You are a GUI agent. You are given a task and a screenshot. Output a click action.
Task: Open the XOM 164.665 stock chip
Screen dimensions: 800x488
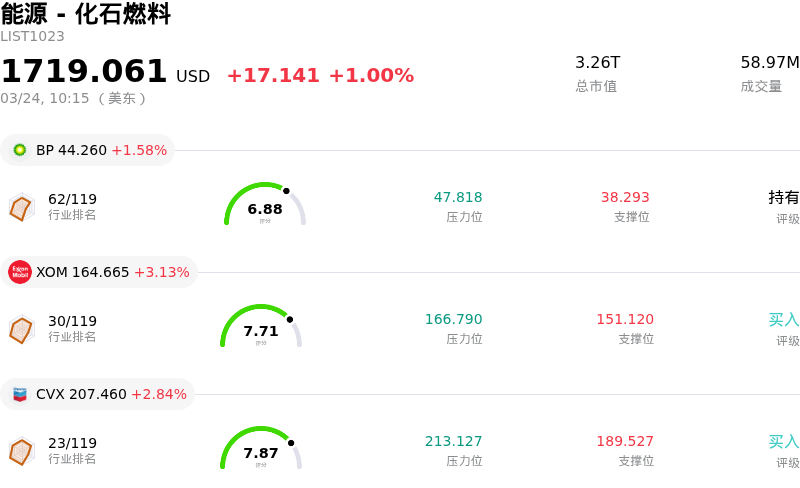[99, 272]
